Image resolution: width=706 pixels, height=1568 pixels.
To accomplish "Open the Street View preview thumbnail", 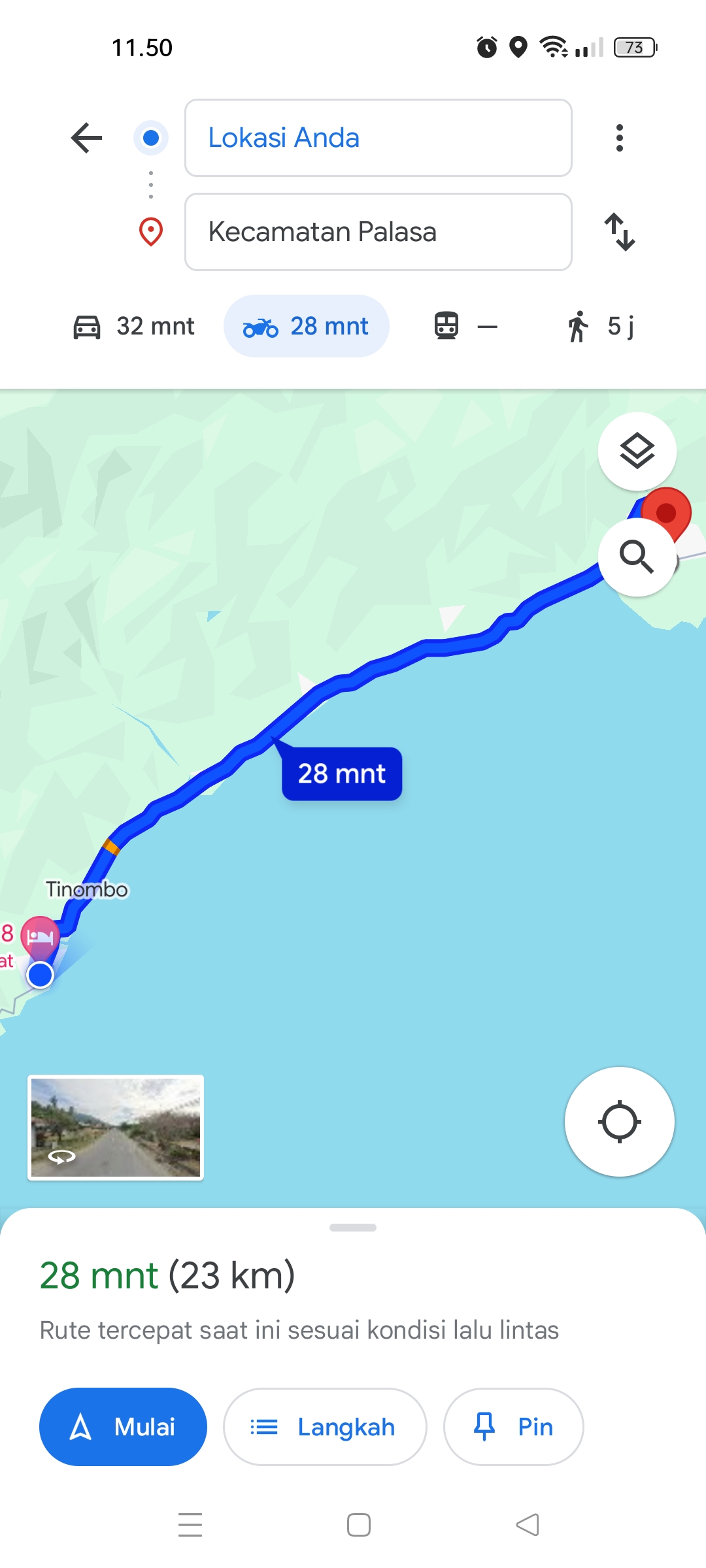I will click(x=116, y=1128).
